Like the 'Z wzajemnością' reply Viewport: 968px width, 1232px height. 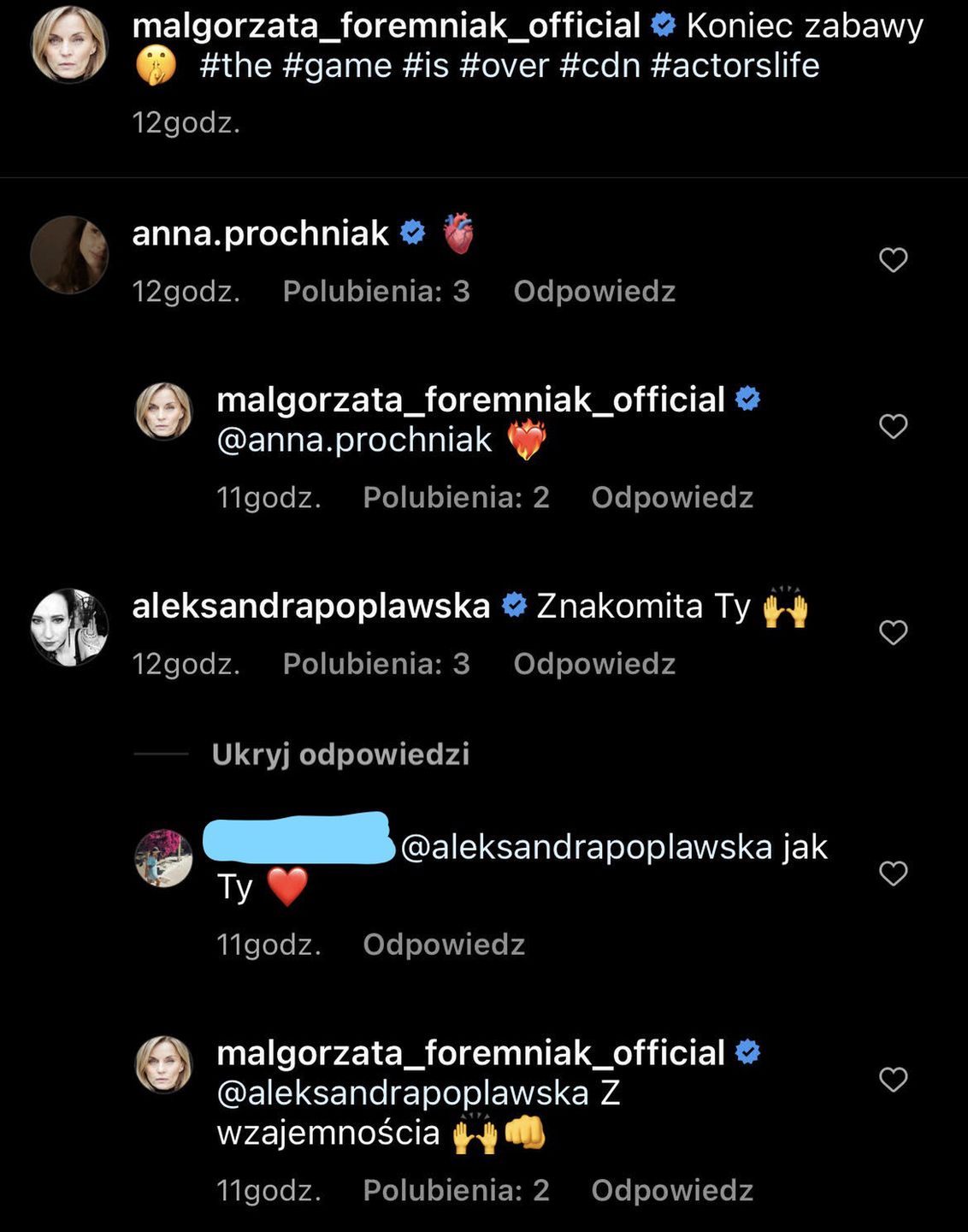click(893, 1080)
